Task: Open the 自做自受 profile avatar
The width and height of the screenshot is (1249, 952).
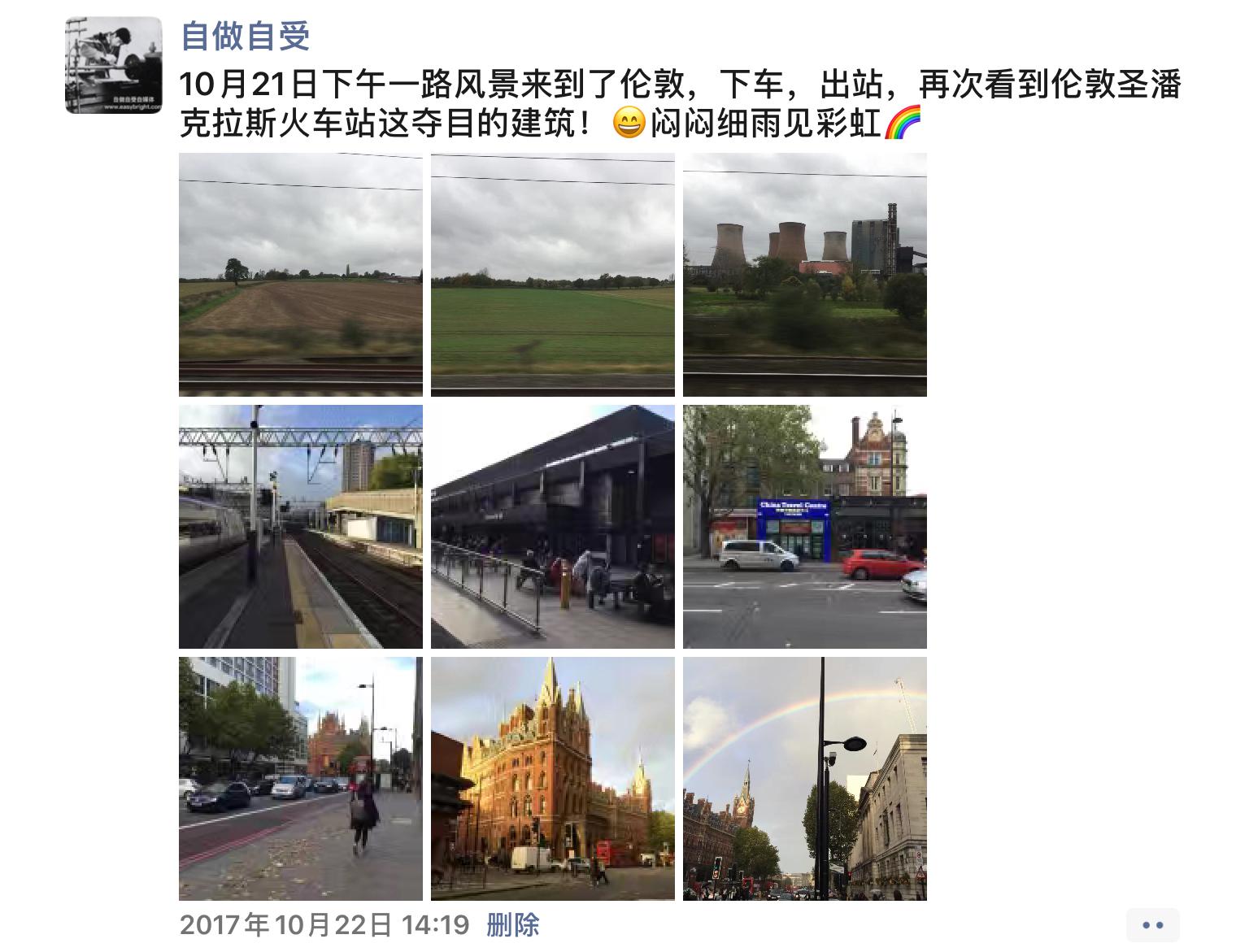Action: coord(114,65)
